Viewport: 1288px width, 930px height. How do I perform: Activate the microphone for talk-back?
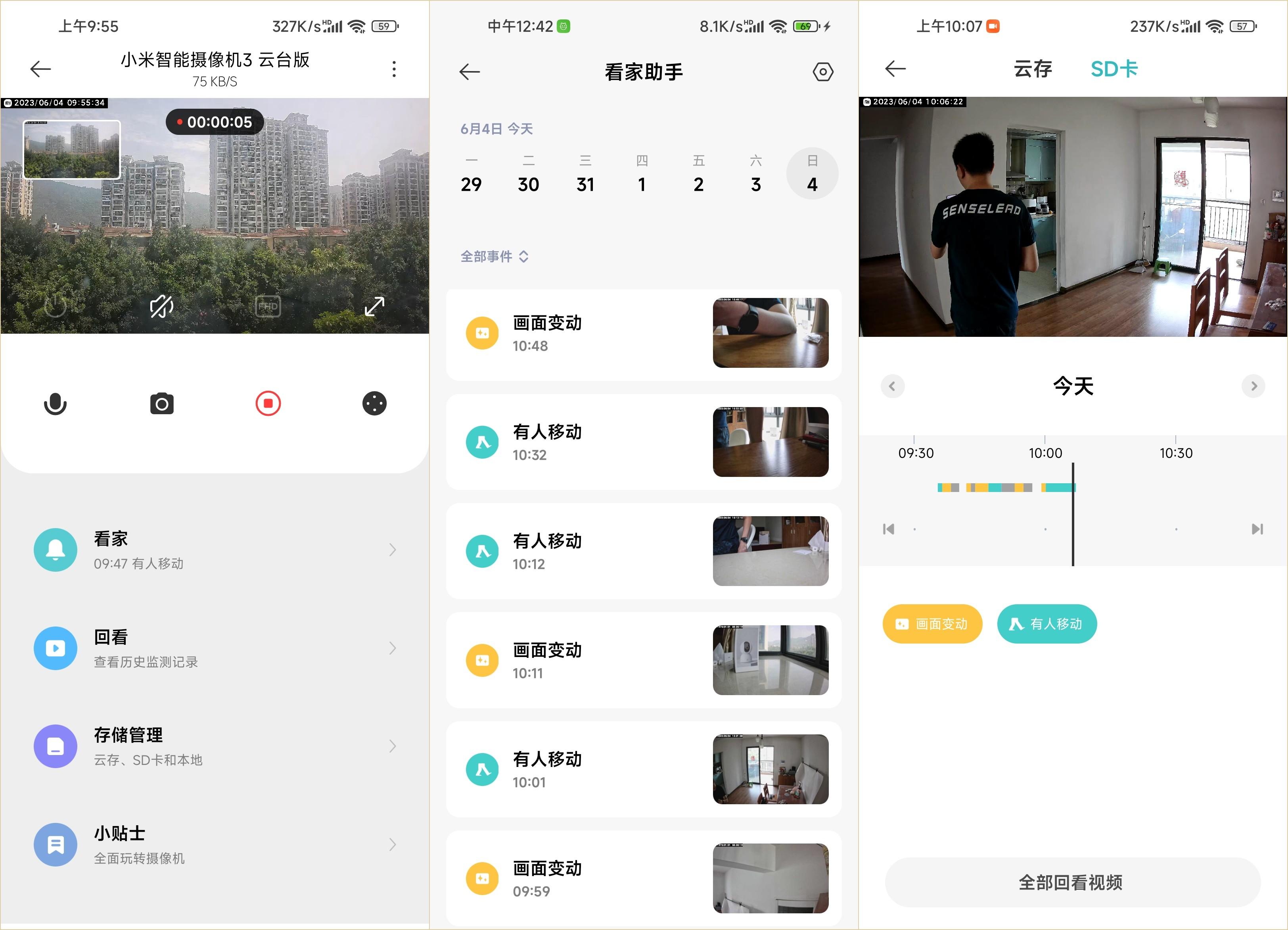point(55,404)
